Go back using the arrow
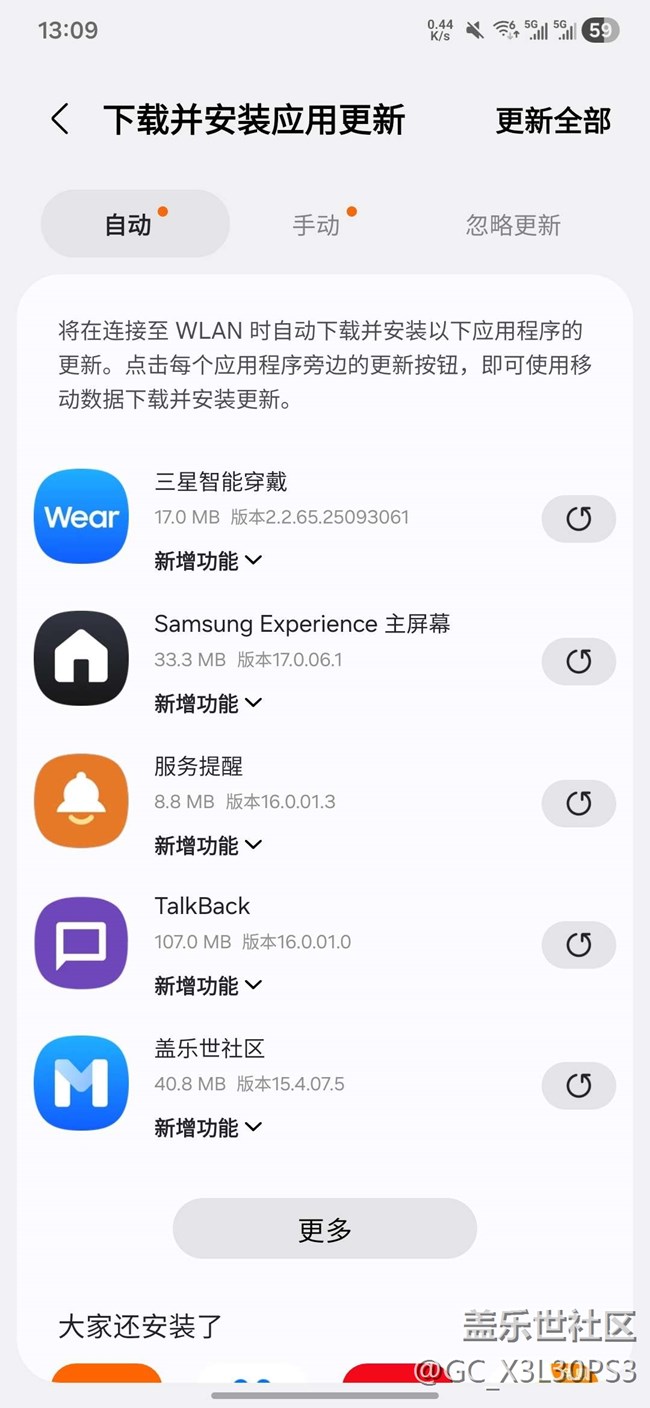 point(60,120)
